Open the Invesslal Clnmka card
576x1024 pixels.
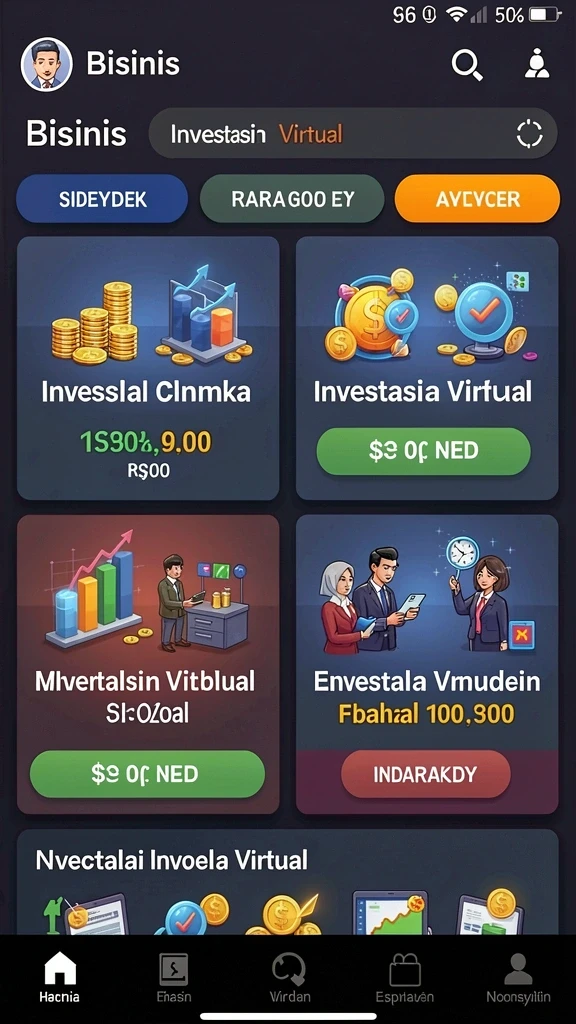(x=148, y=368)
